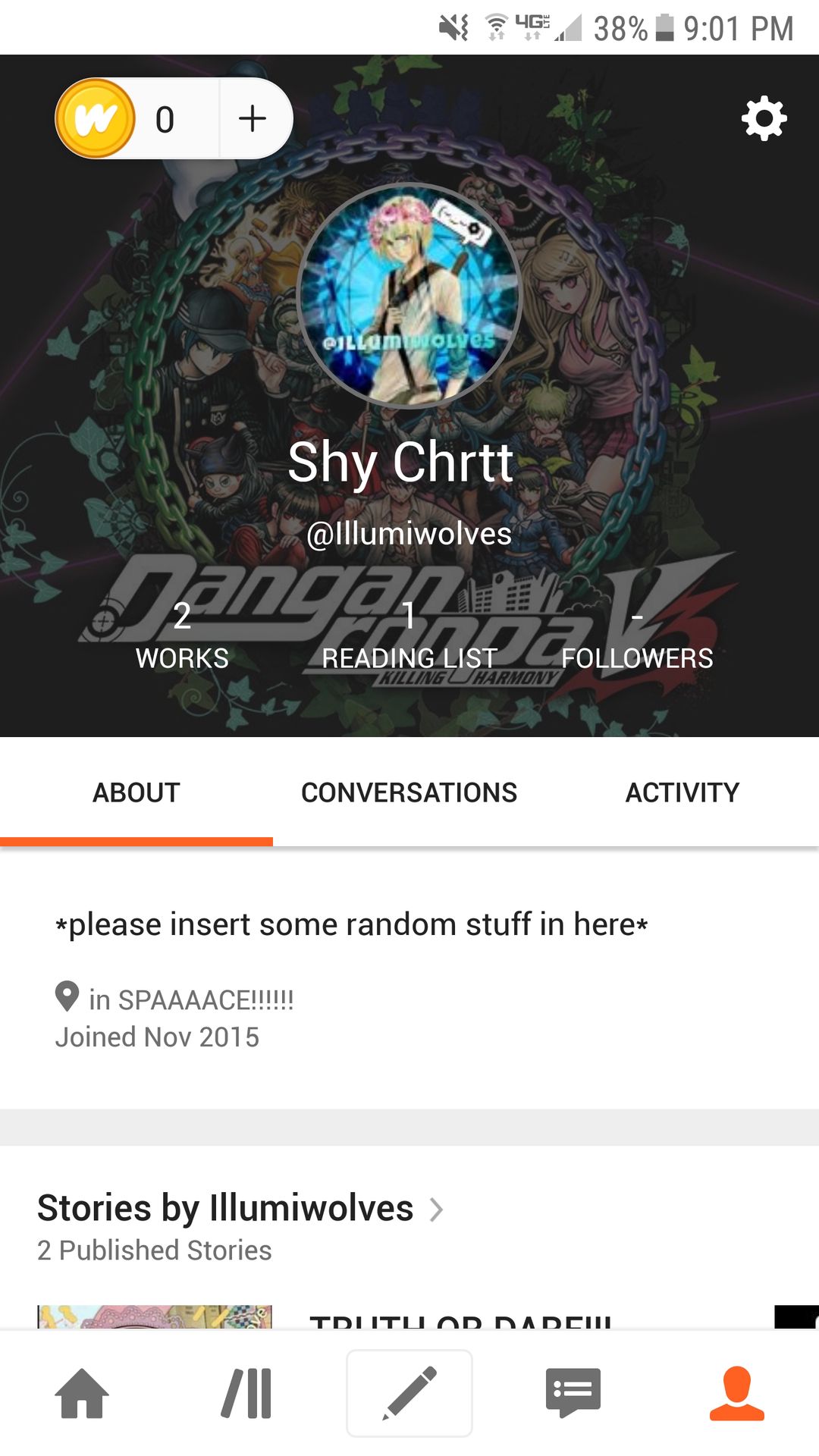Open the profile avatar picture

409,296
